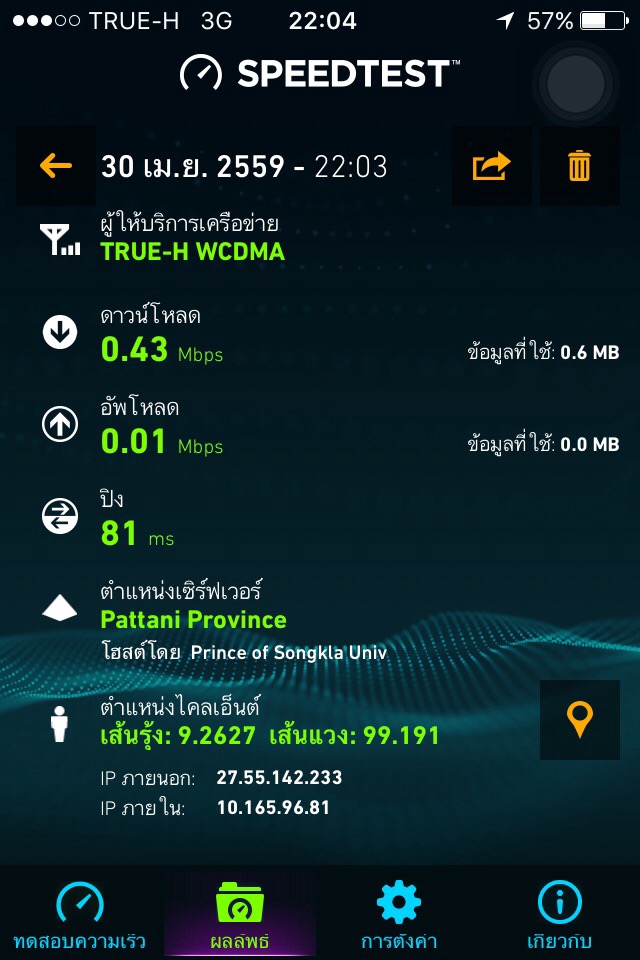Delete this result with the trash icon

click(x=579, y=166)
